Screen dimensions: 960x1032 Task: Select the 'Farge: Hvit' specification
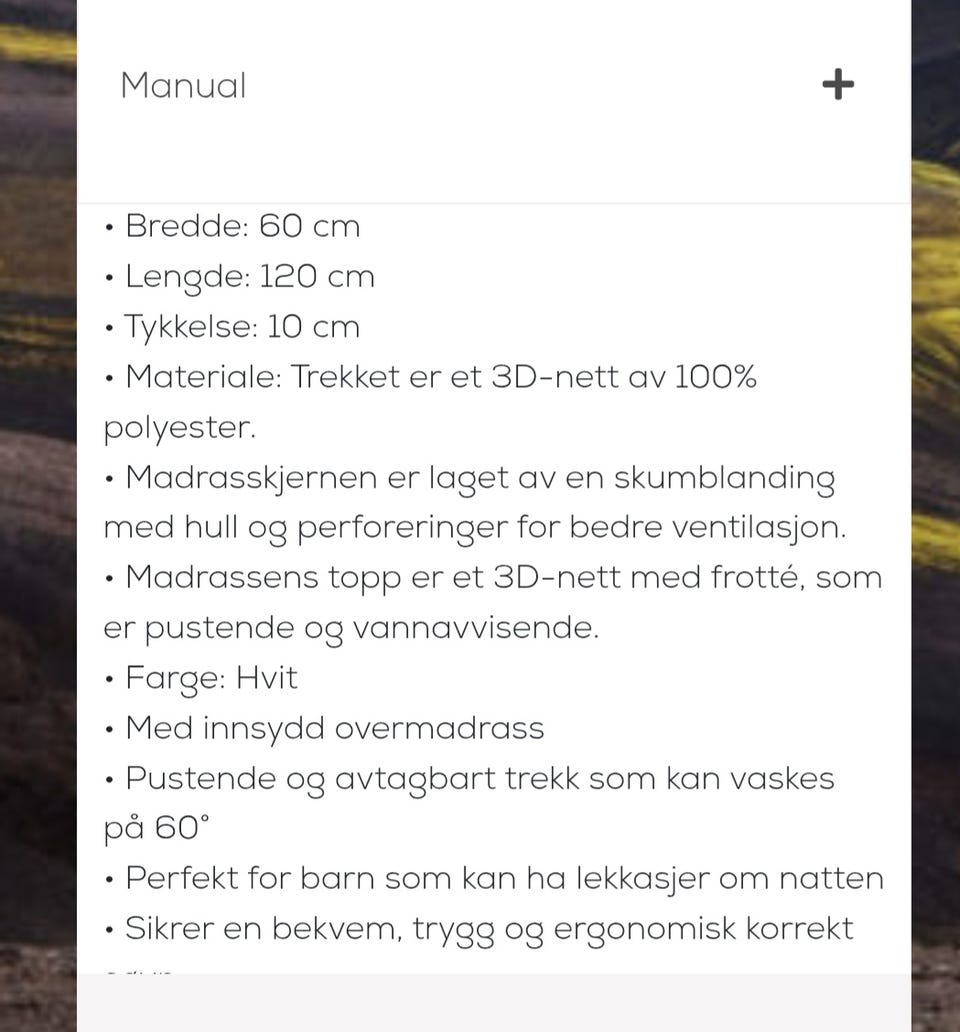(x=210, y=678)
